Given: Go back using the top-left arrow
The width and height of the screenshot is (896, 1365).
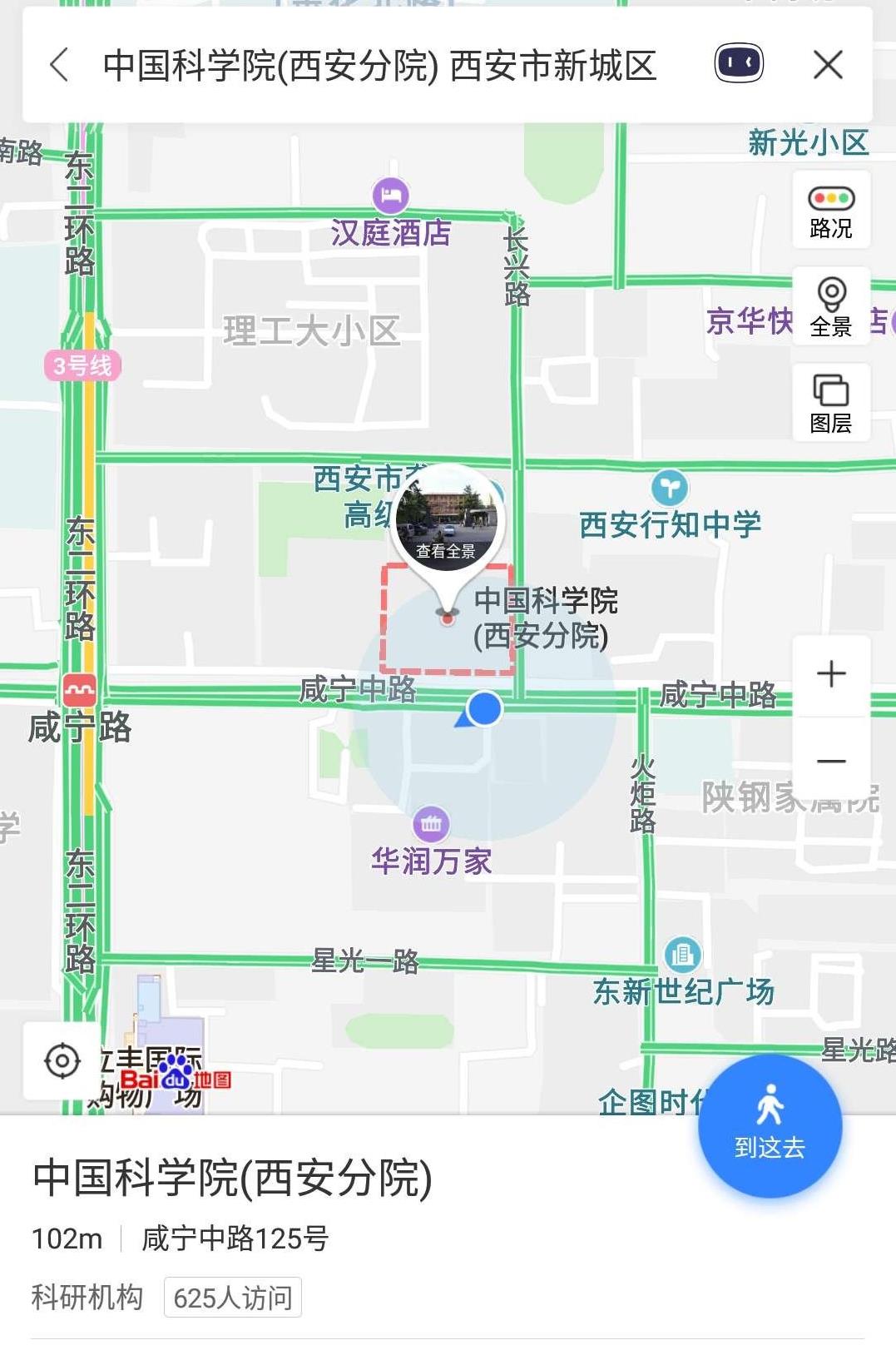Looking at the screenshot, I should (59, 65).
